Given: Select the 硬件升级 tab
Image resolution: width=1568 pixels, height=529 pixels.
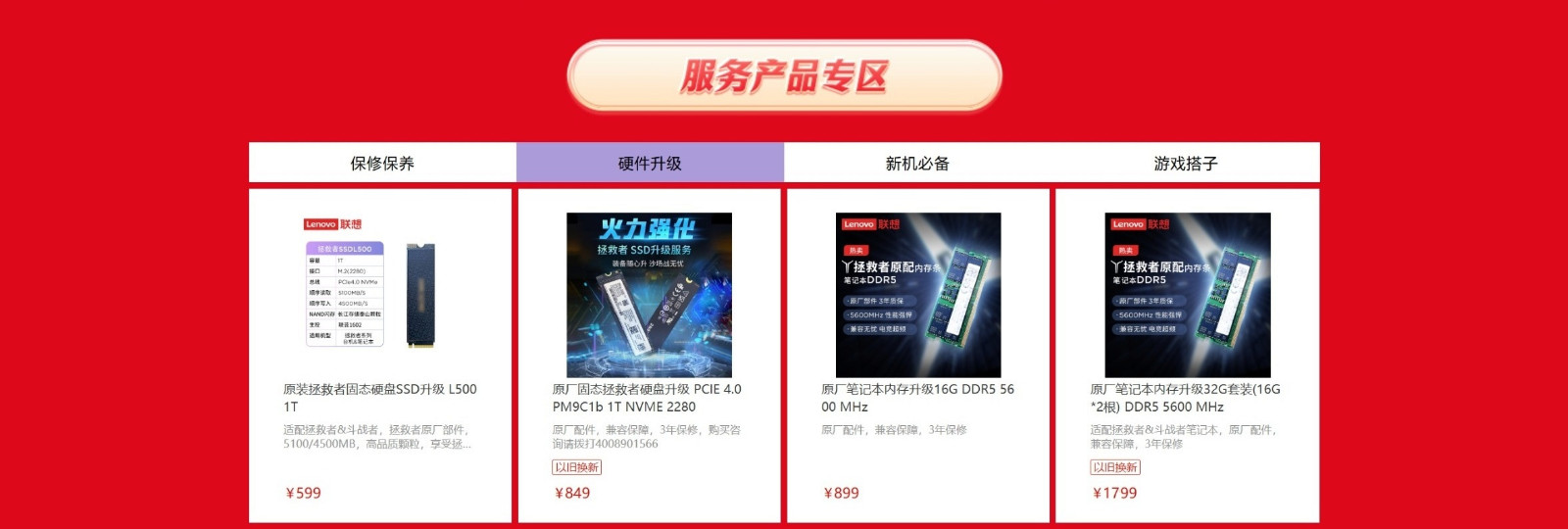Looking at the screenshot, I should pos(650,164).
